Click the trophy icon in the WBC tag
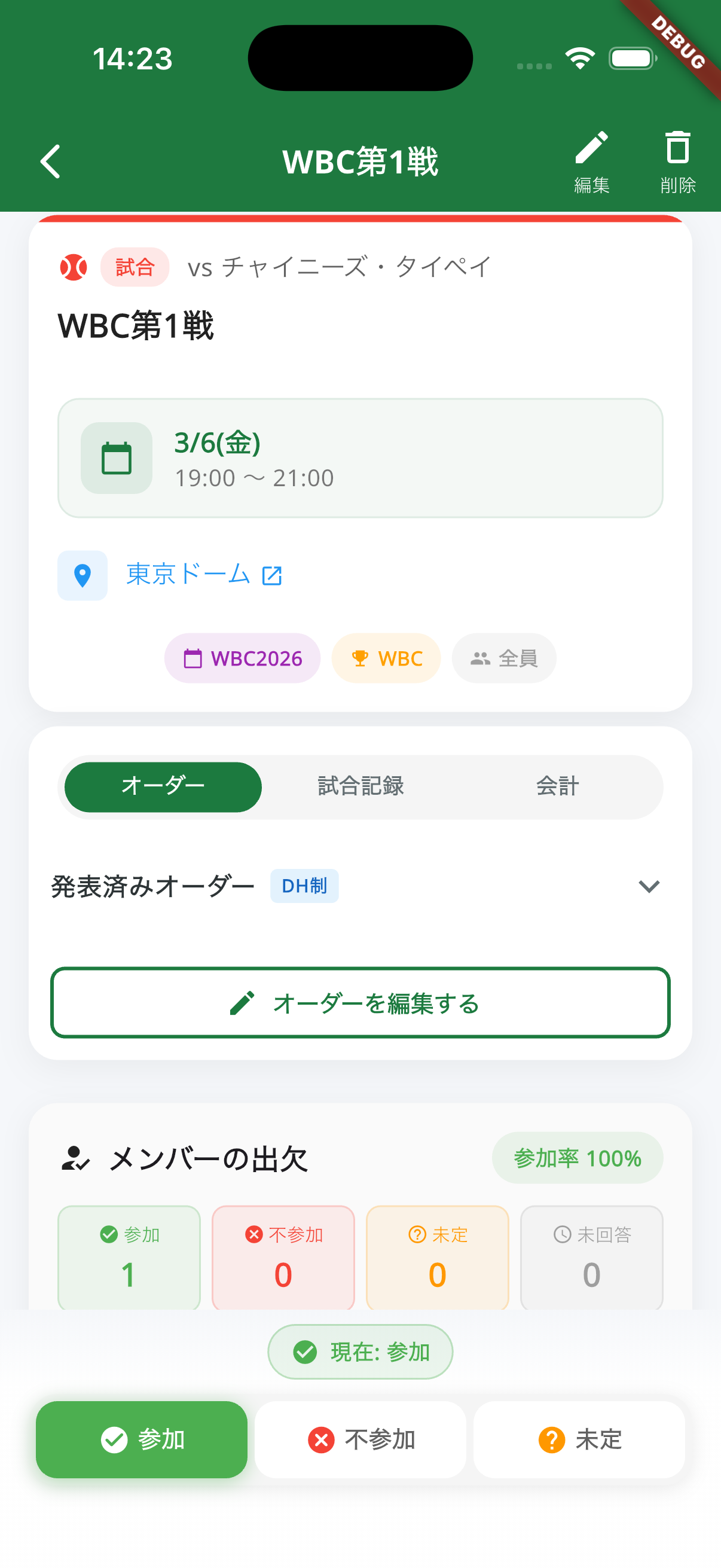The width and height of the screenshot is (721, 1568). coord(360,658)
